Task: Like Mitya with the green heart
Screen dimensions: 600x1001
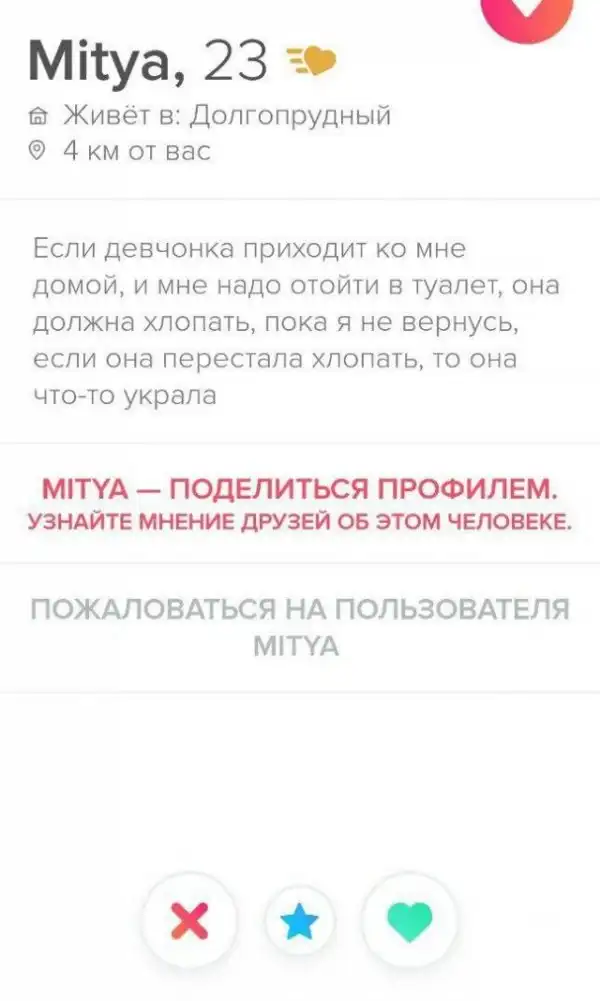Action: (x=408, y=923)
